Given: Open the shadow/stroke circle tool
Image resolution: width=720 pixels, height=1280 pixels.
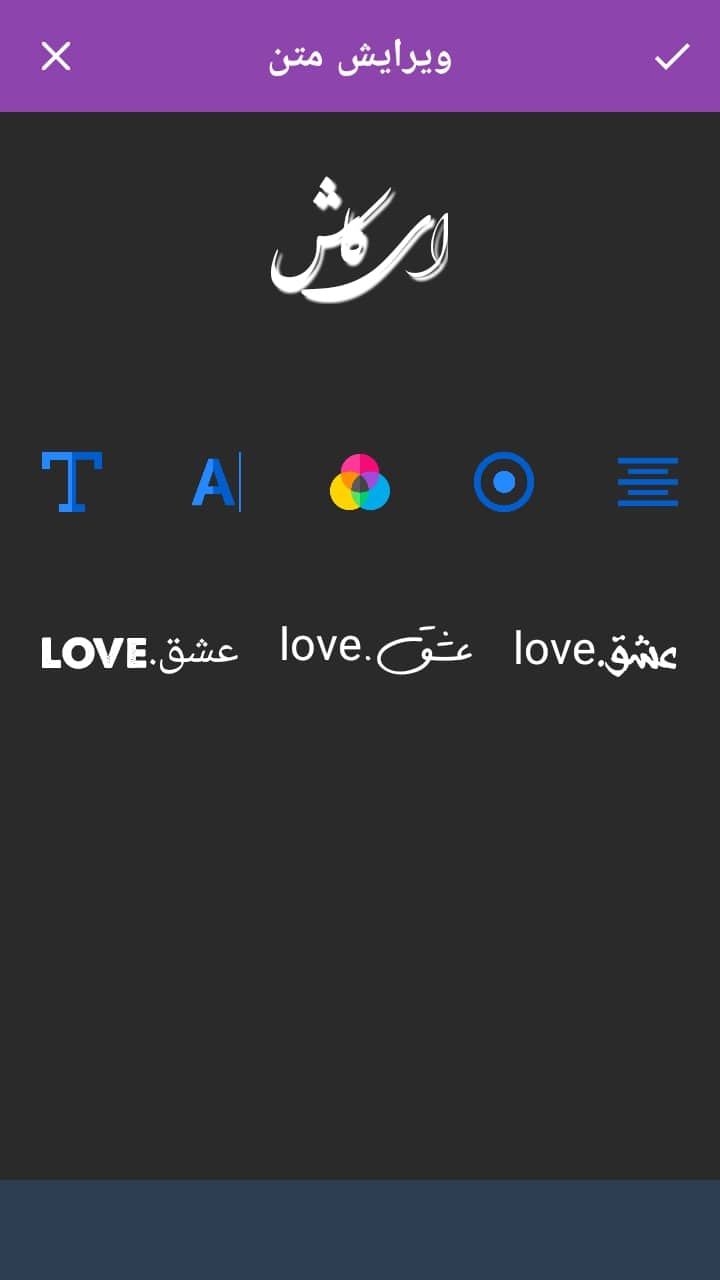Looking at the screenshot, I should click(504, 482).
